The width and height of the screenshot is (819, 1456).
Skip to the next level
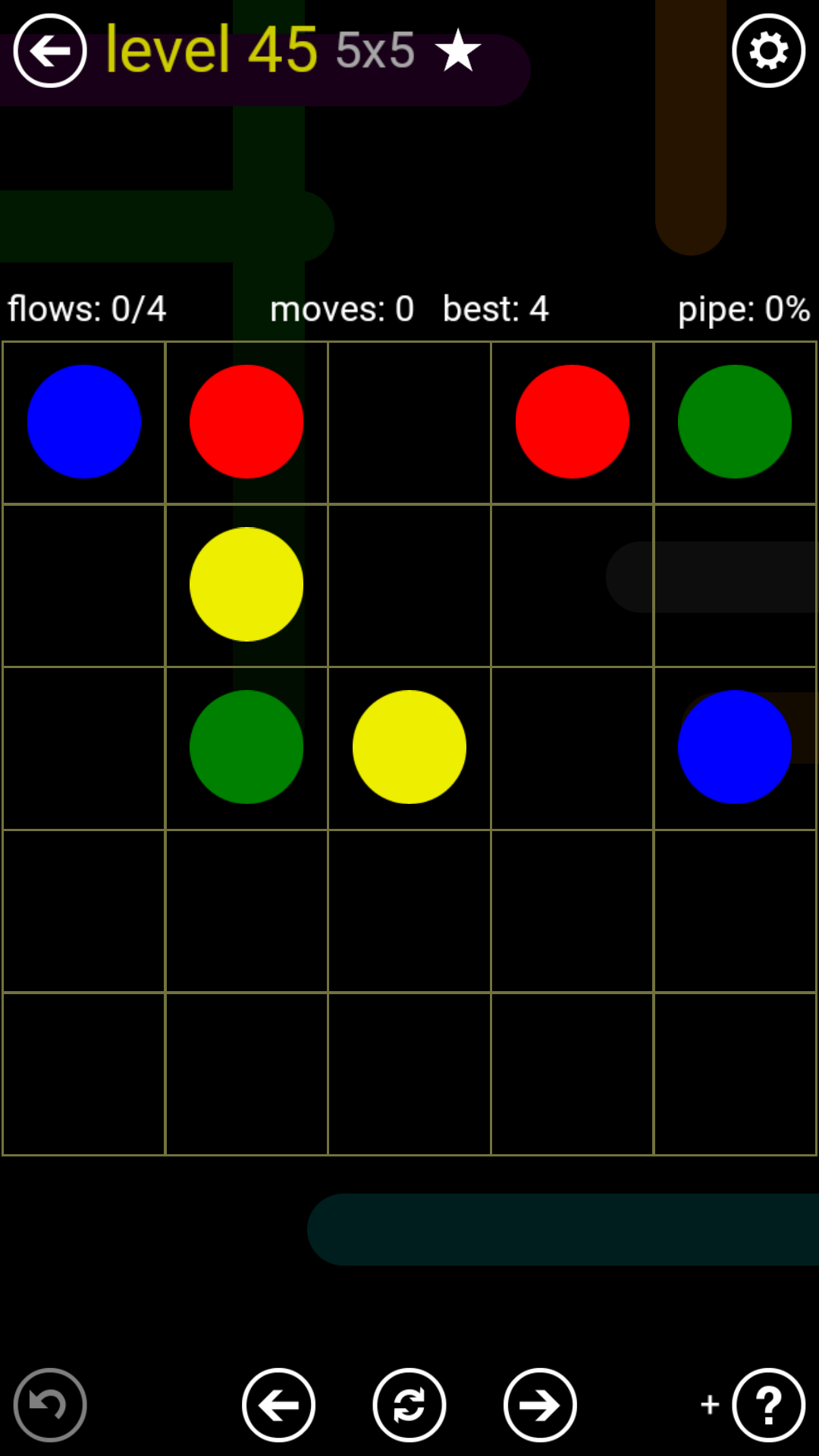[540, 1405]
